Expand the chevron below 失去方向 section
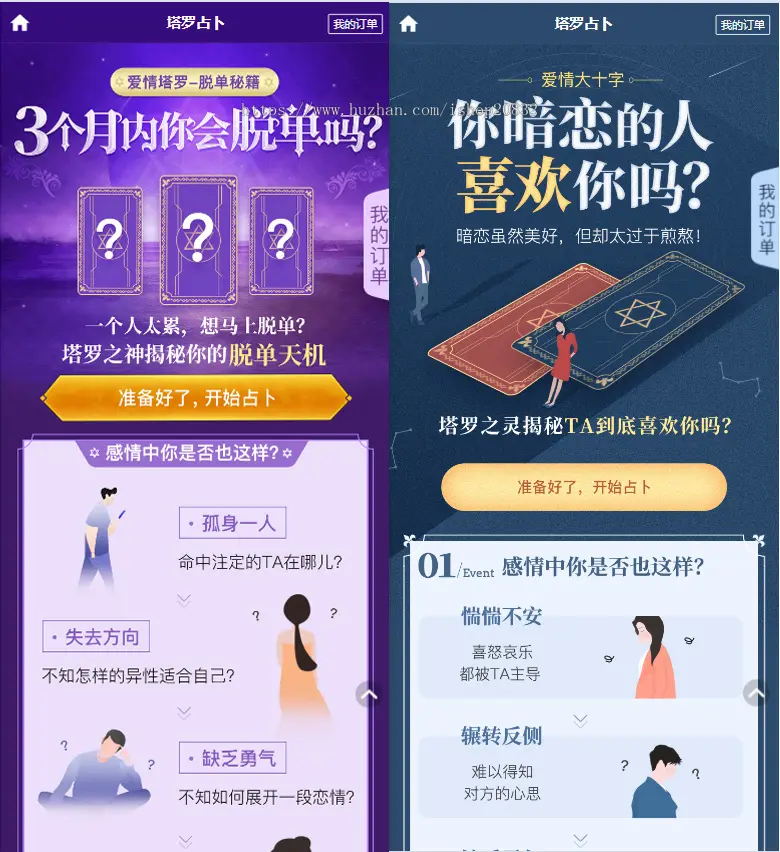Screen dimensions: 780x852 pos(182,710)
